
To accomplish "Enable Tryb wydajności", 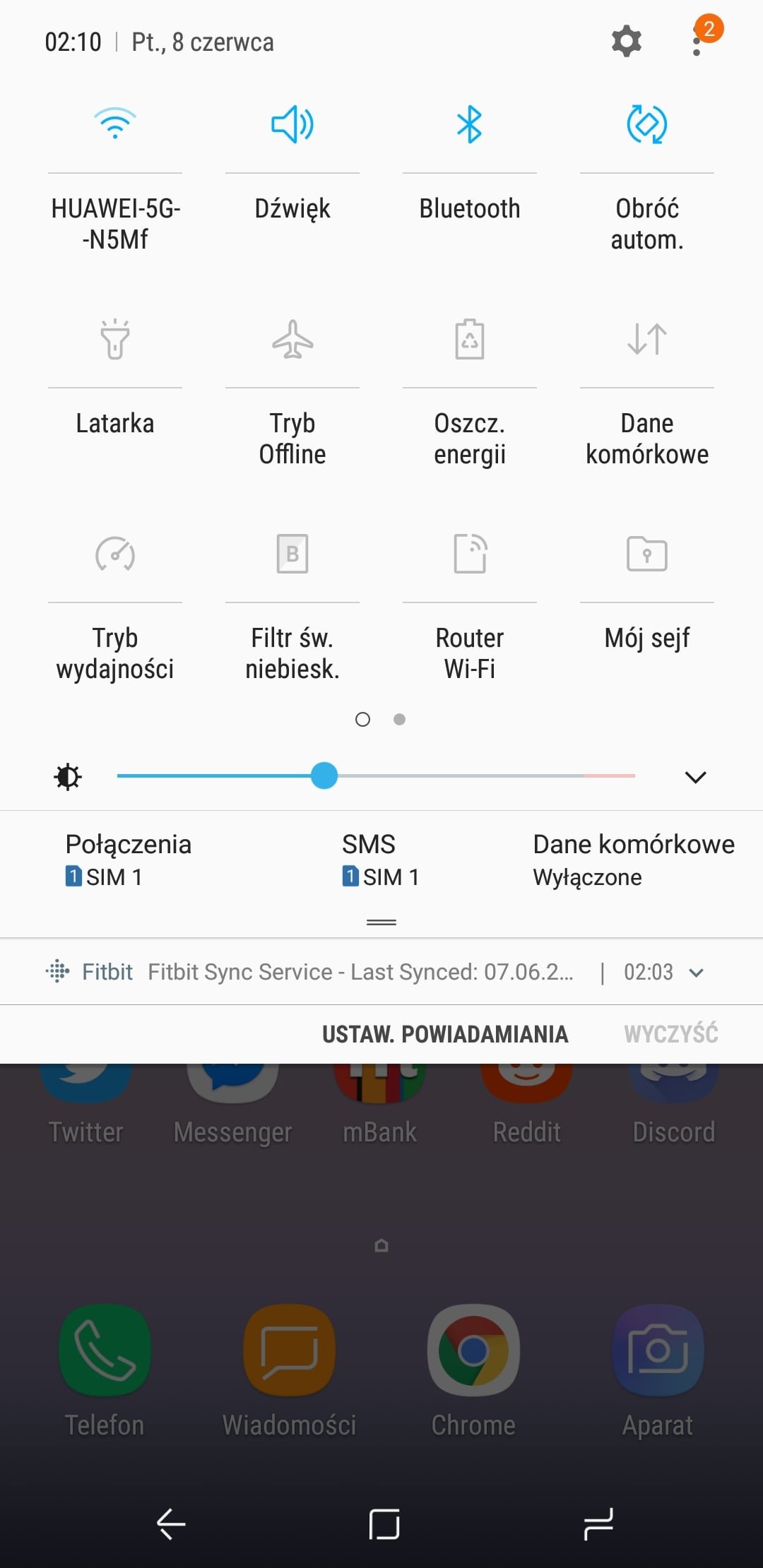I will click(x=115, y=554).
